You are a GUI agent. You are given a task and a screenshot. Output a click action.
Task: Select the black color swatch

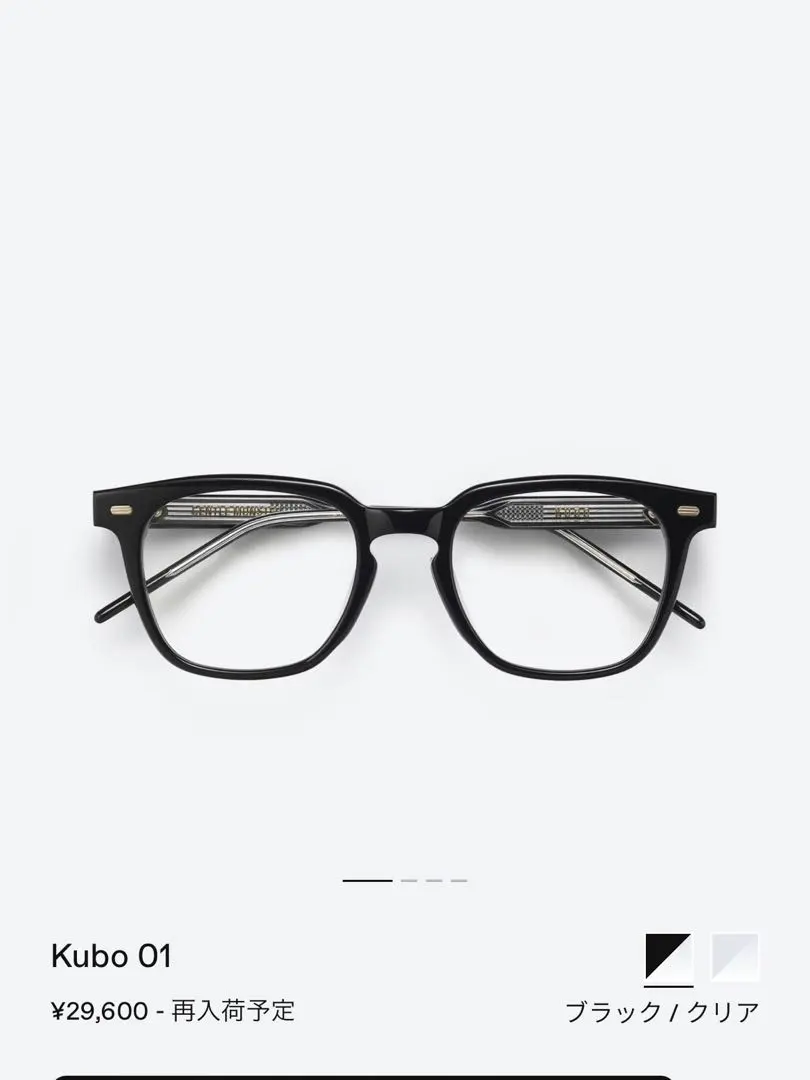pyautogui.click(x=669, y=958)
